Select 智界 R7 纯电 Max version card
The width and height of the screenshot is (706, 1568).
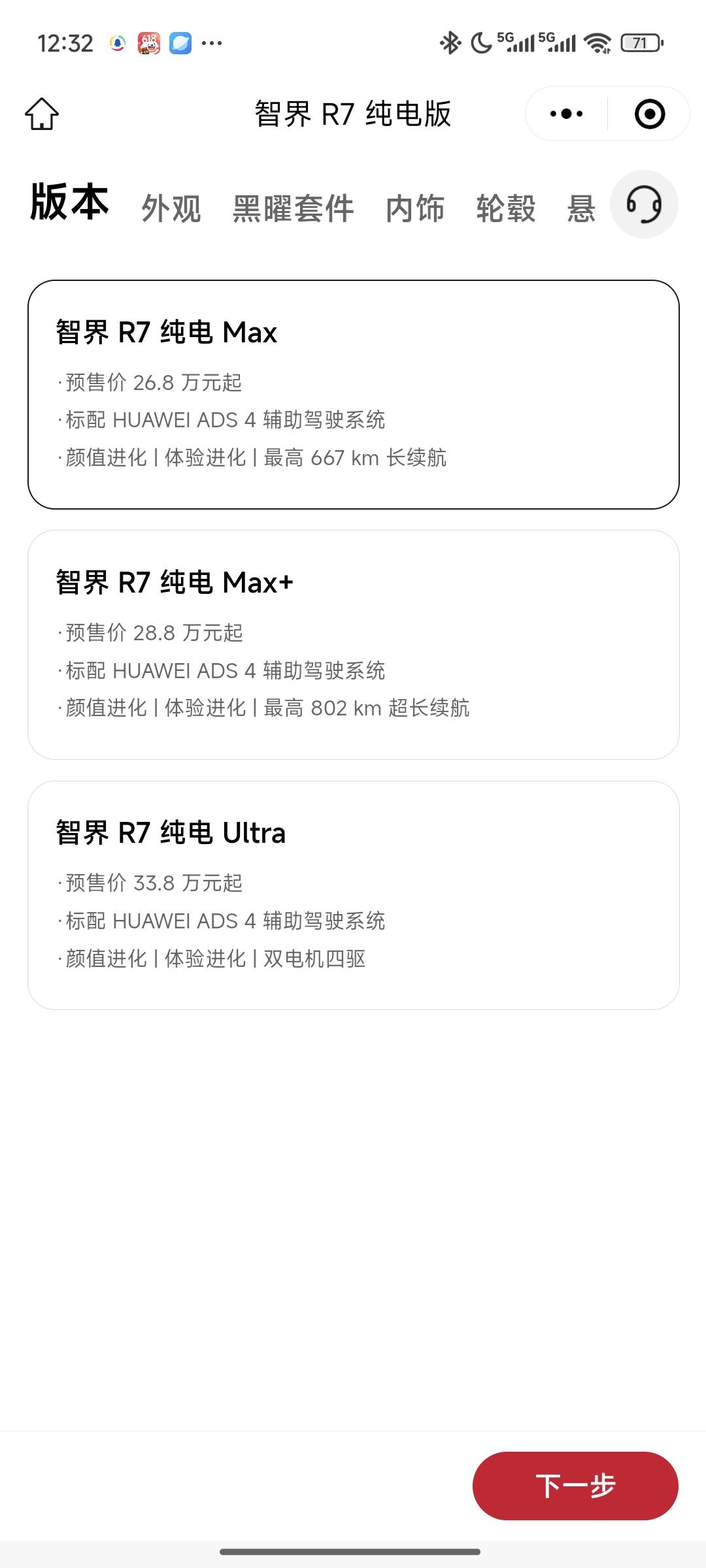(x=354, y=395)
